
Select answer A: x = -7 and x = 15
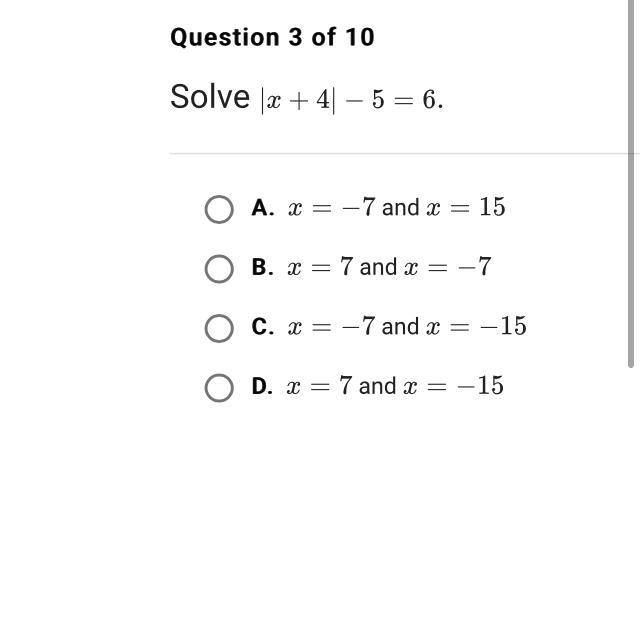point(219,209)
